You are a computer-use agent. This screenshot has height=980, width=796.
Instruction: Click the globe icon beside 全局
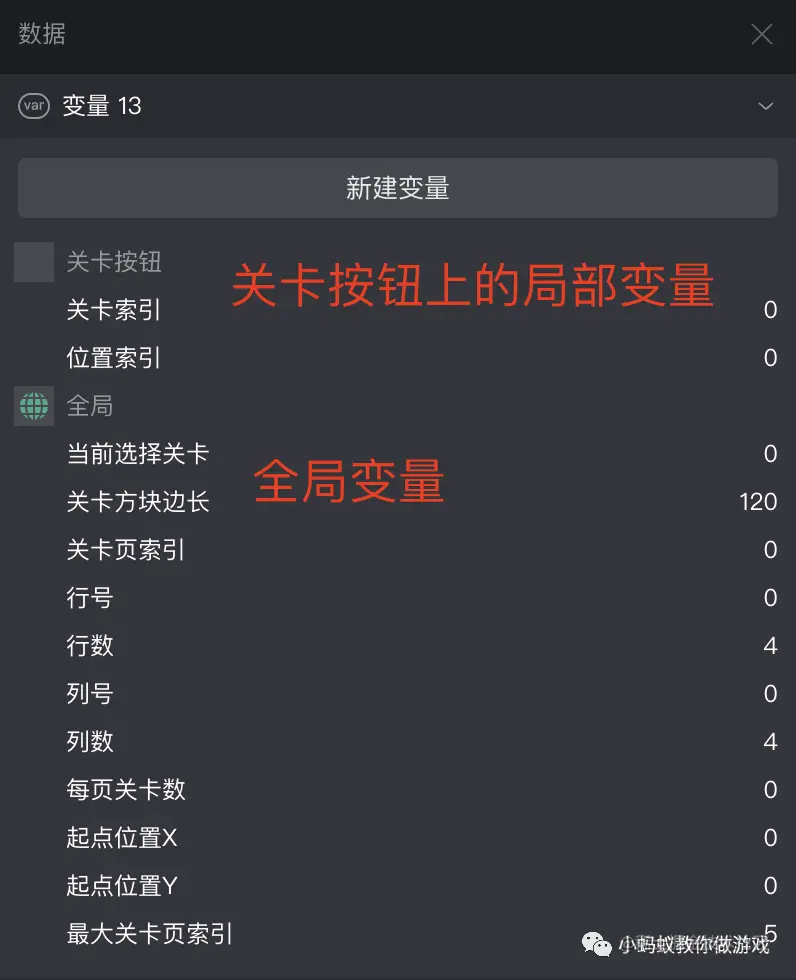[33, 406]
